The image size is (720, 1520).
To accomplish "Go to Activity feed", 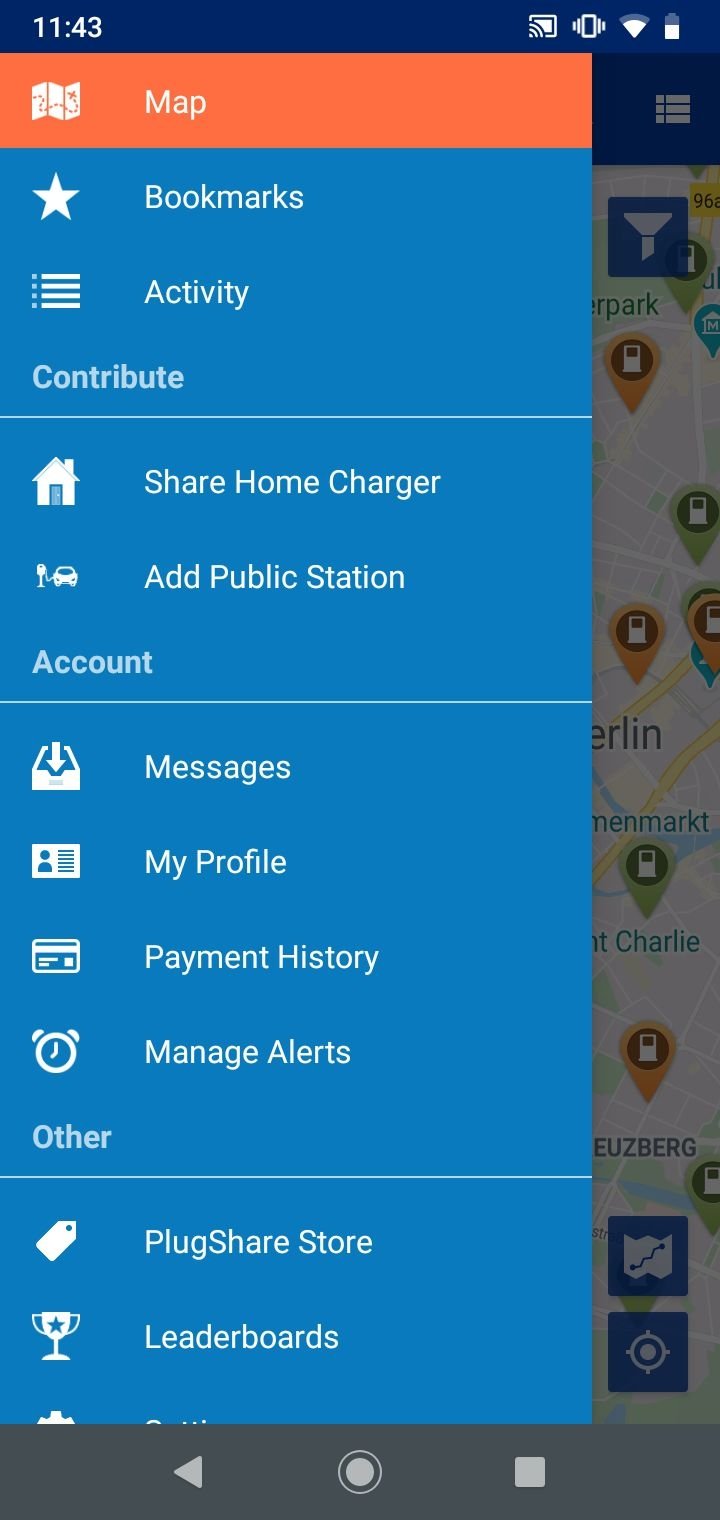I will pyautogui.click(x=296, y=292).
